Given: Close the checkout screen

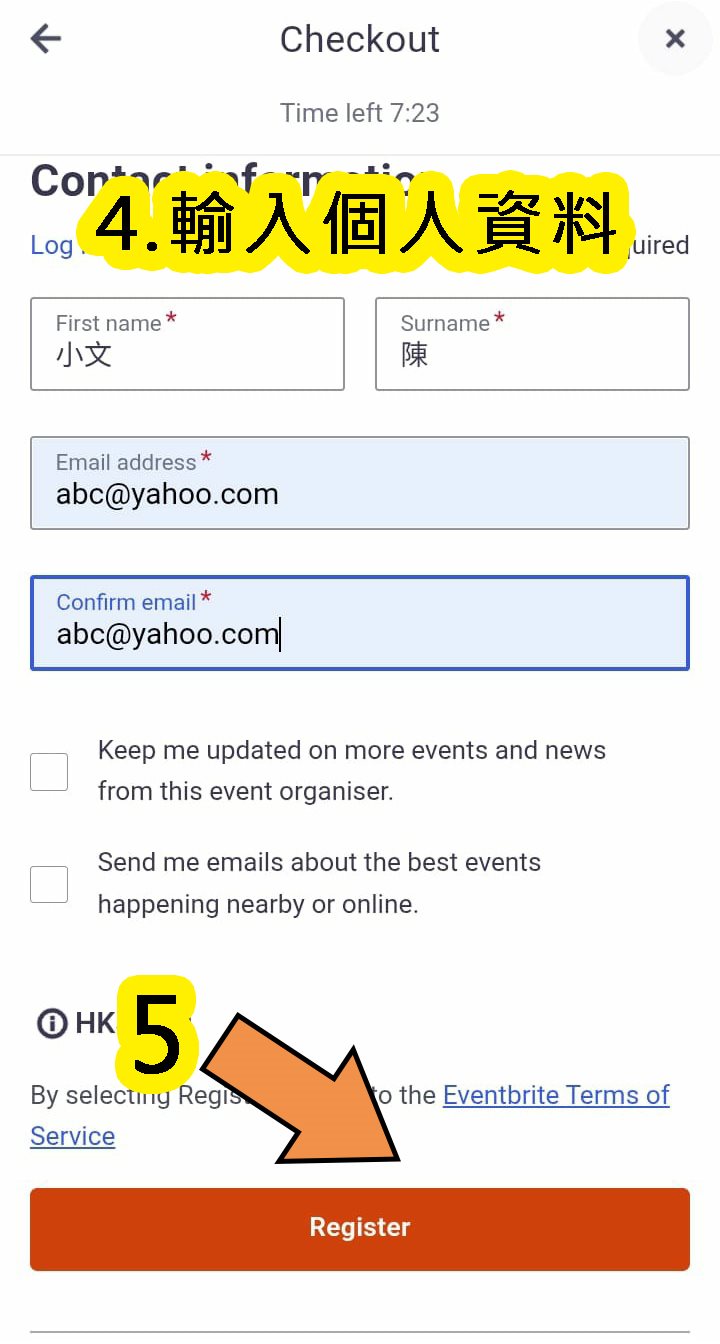Looking at the screenshot, I should tap(675, 39).
